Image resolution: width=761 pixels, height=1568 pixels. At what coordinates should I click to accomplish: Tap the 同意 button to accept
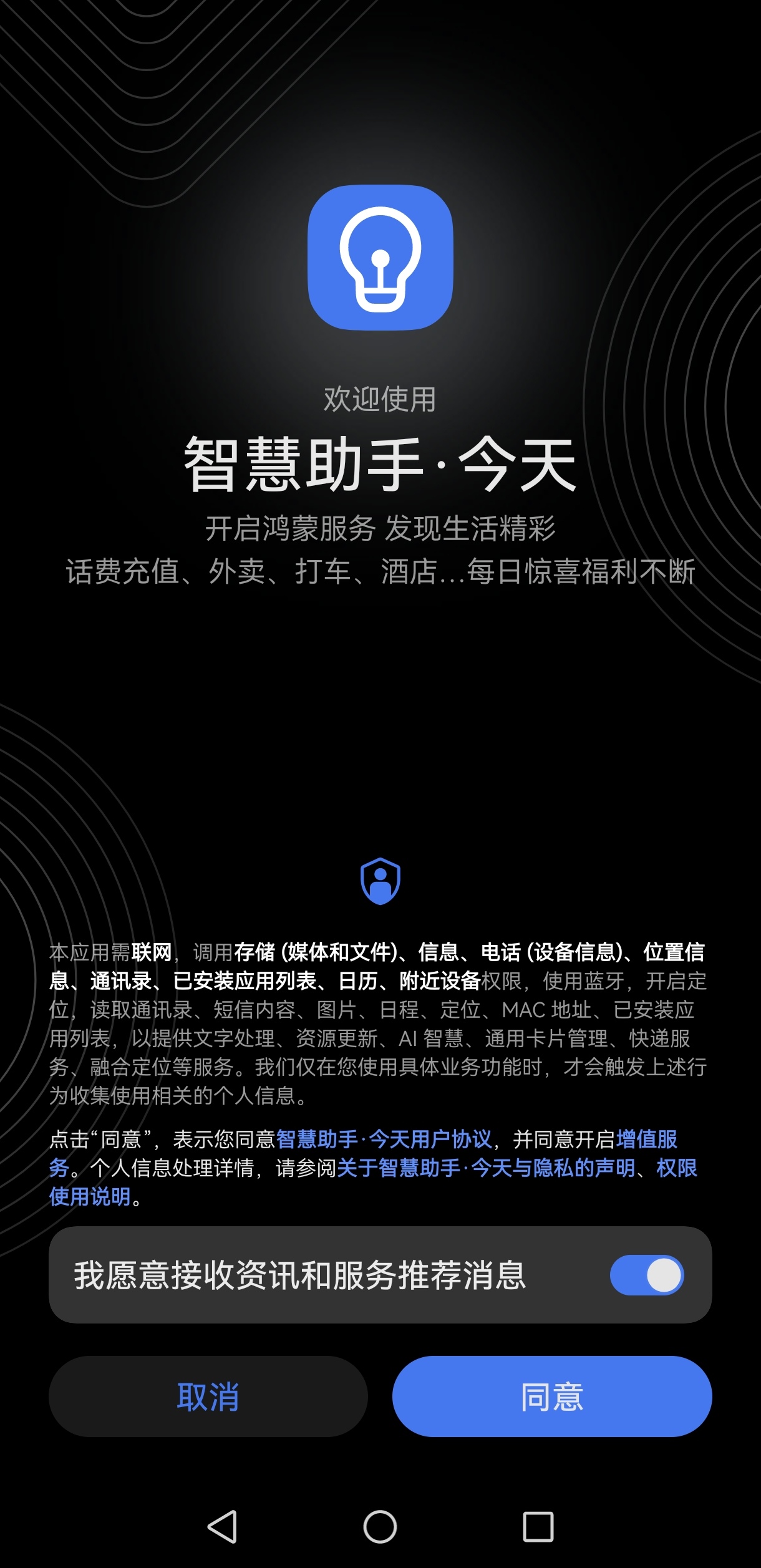[551, 1396]
